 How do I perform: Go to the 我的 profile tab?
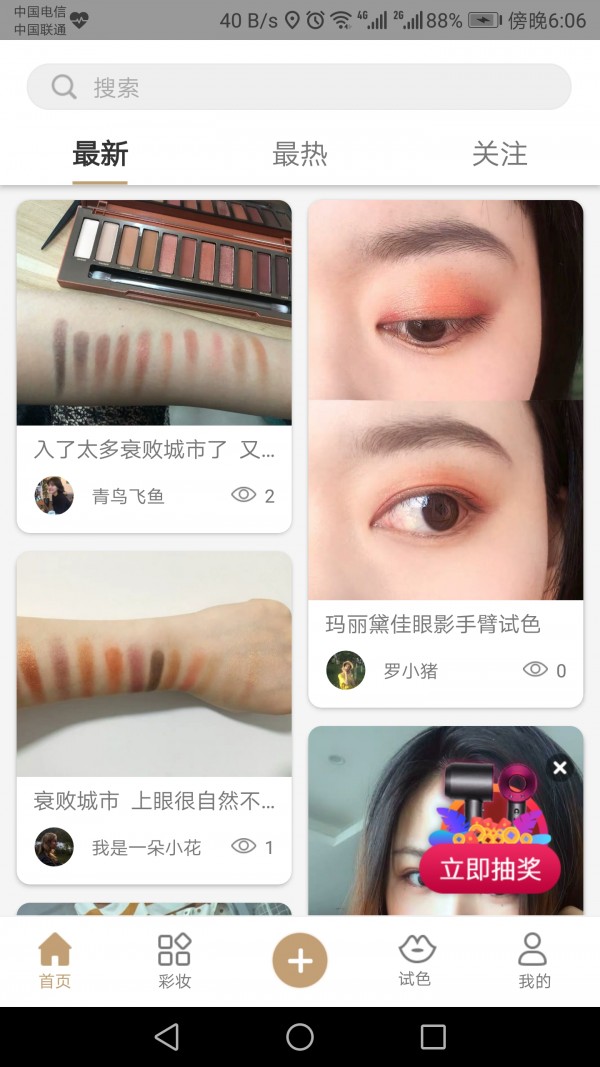click(x=534, y=961)
